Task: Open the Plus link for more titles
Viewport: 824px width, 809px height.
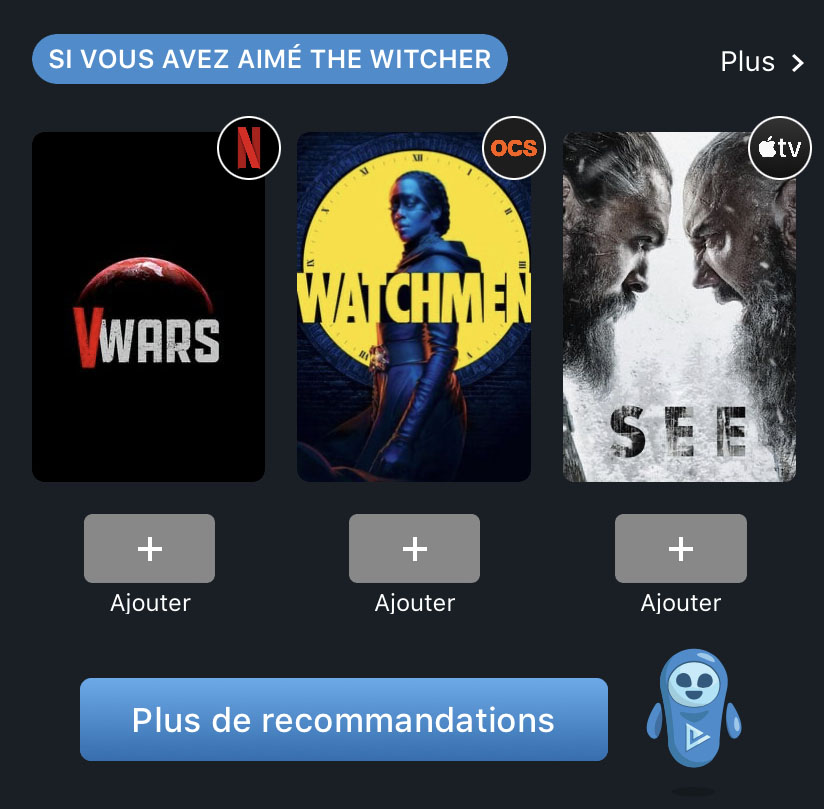Action: tap(761, 62)
